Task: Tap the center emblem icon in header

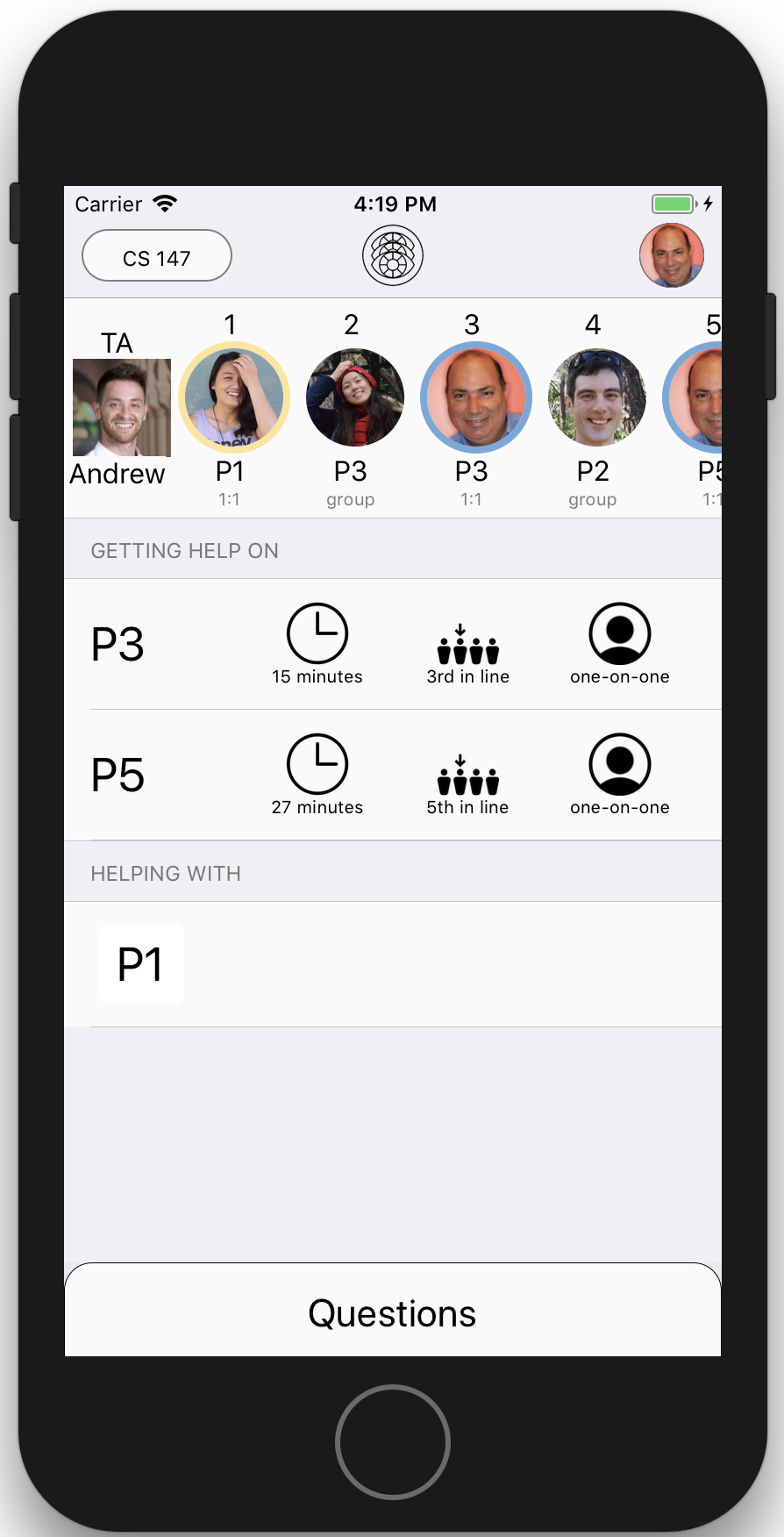Action: point(393,256)
